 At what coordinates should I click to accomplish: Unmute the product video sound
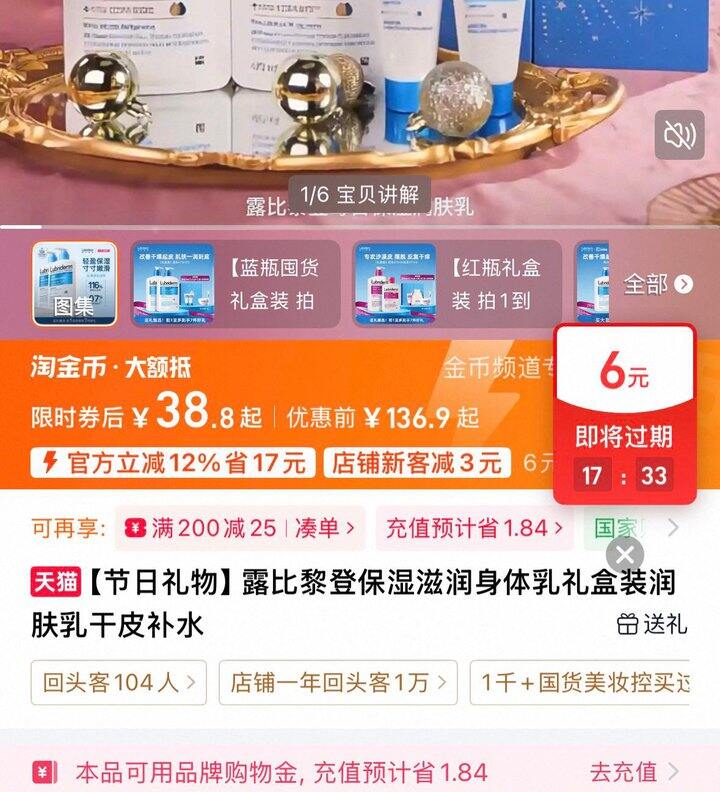click(679, 135)
